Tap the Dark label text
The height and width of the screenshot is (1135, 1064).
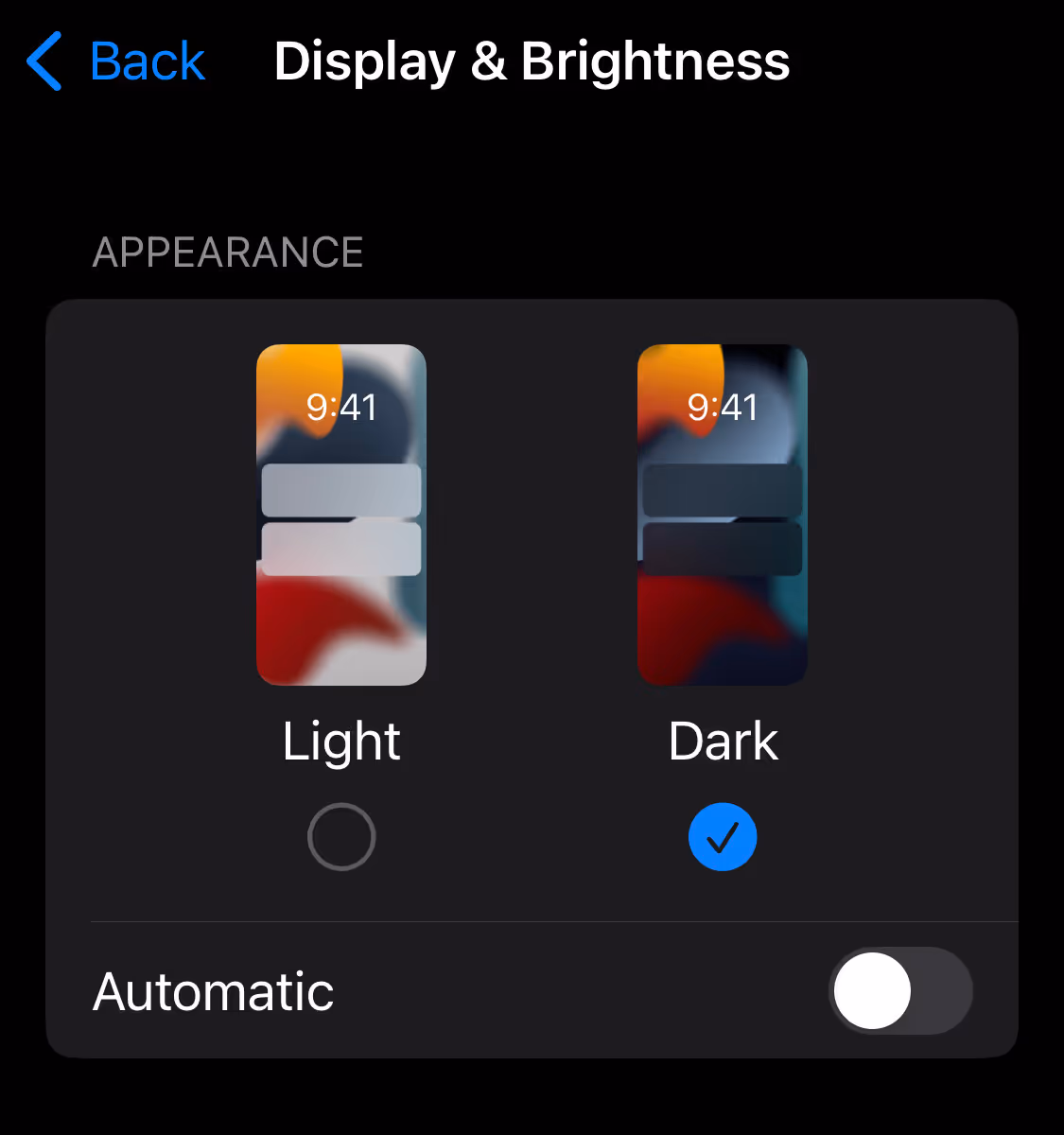pos(722,741)
